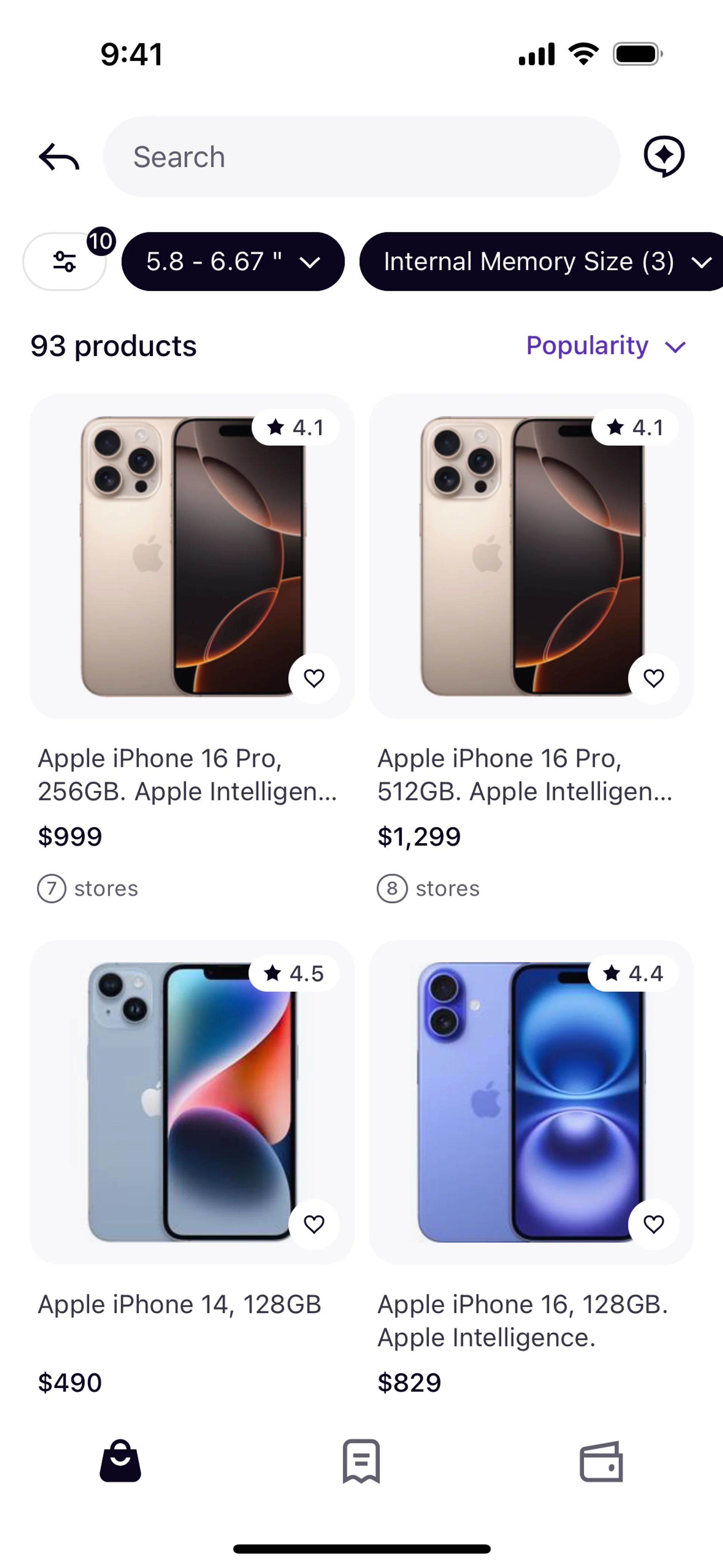The width and height of the screenshot is (723, 1568).
Task: Like the iPhone 16 128GB with heart
Action: pyautogui.click(x=654, y=1224)
